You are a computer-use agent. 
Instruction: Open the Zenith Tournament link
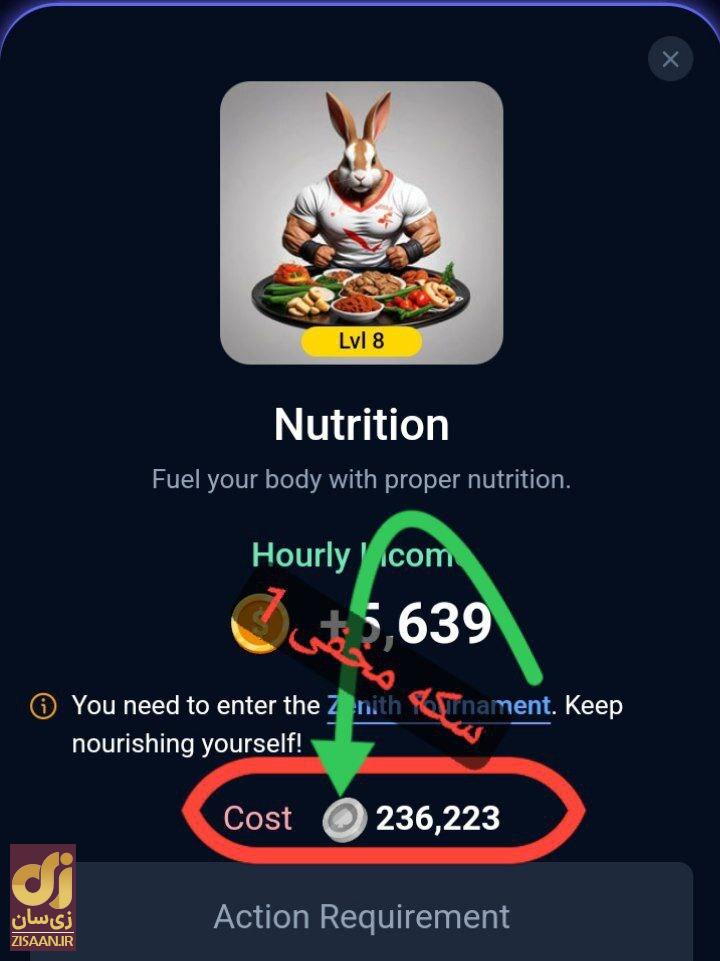tap(438, 705)
